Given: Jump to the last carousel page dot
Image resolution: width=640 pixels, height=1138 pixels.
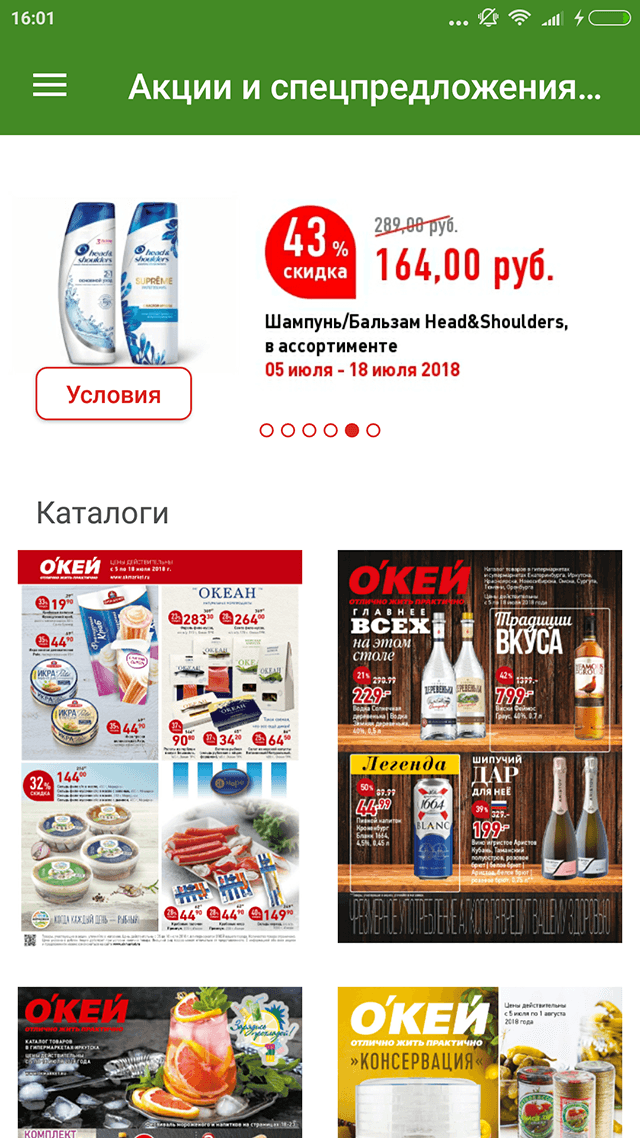Looking at the screenshot, I should [373, 430].
